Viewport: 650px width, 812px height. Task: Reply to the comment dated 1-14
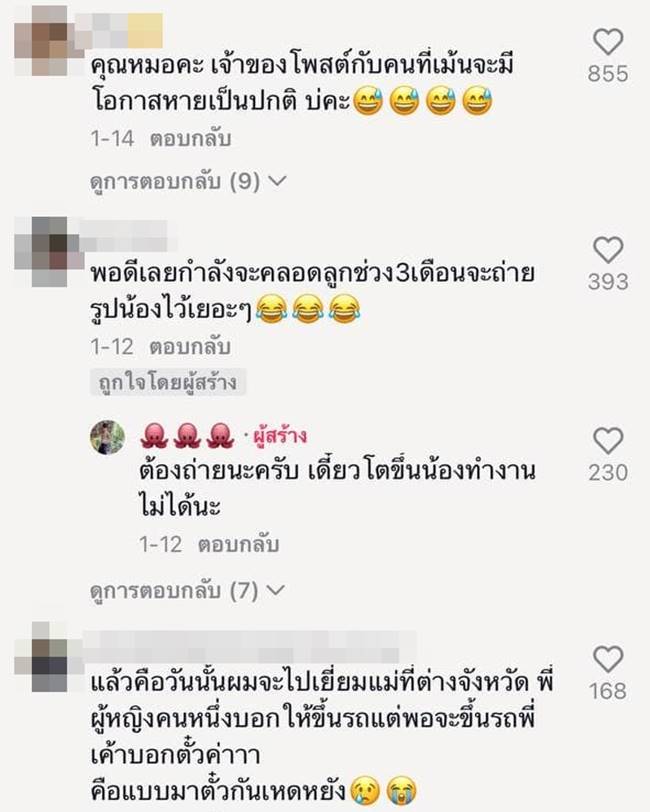(x=190, y=139)
